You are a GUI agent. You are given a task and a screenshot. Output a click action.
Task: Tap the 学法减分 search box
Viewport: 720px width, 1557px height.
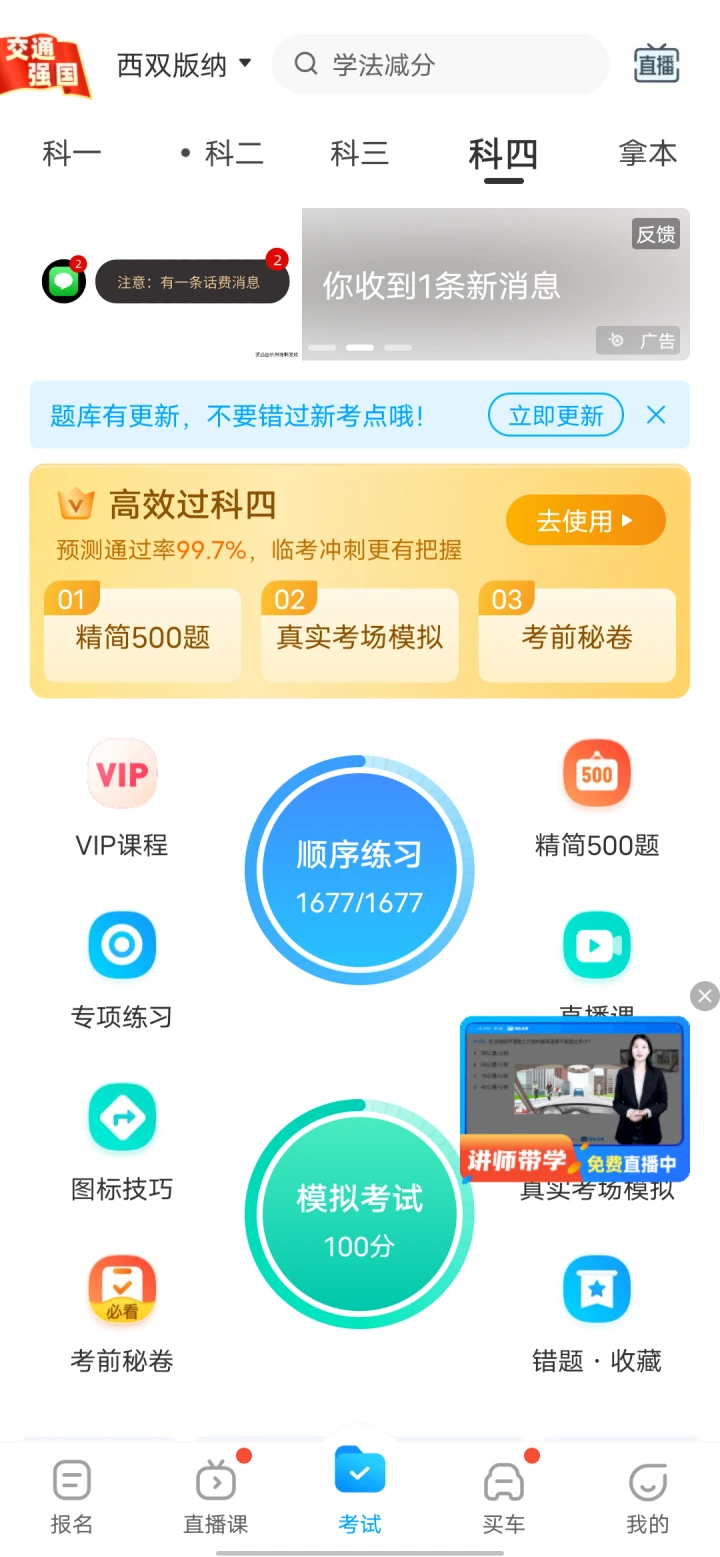440,65
